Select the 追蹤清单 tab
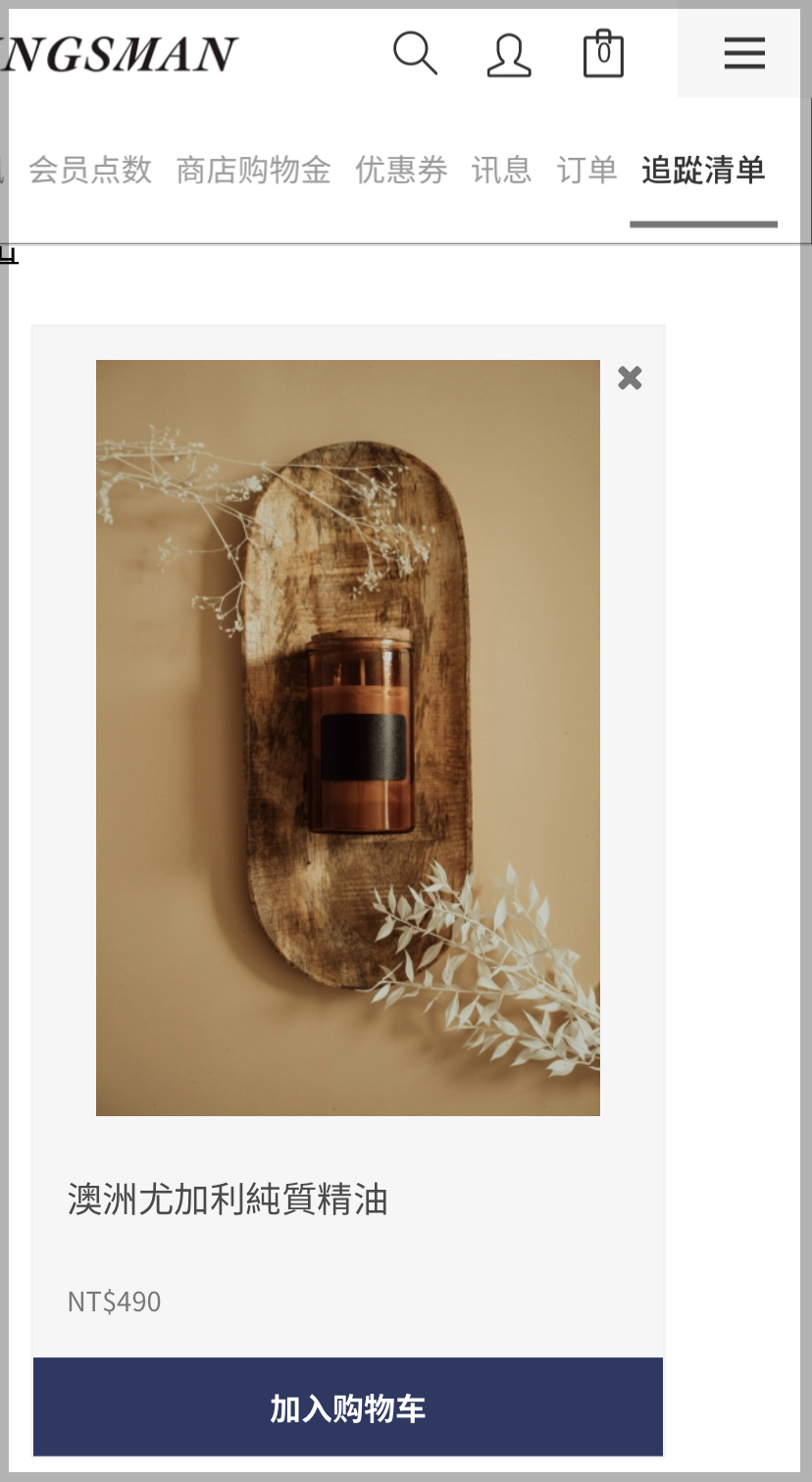The height and width of the screenshot is (1482, 812). tap(703, 170)
